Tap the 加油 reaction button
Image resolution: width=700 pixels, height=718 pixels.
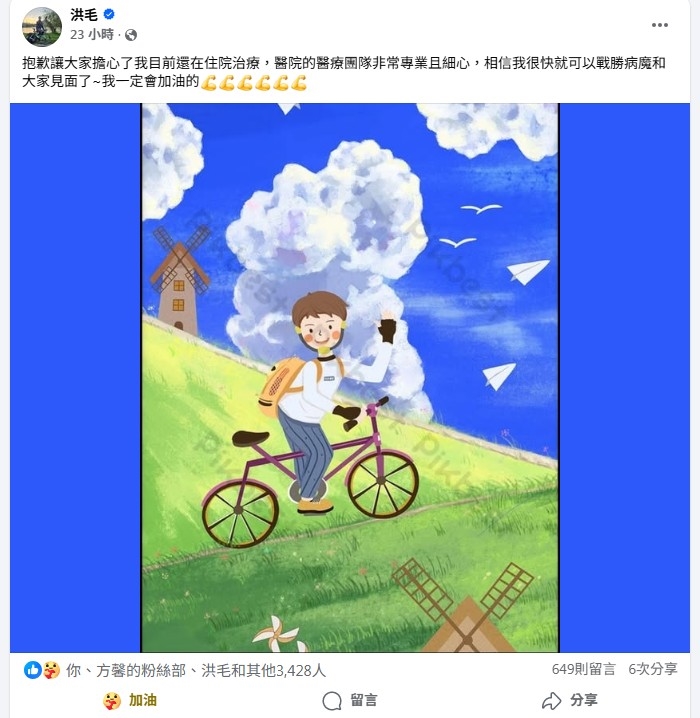tap(130, 700)
